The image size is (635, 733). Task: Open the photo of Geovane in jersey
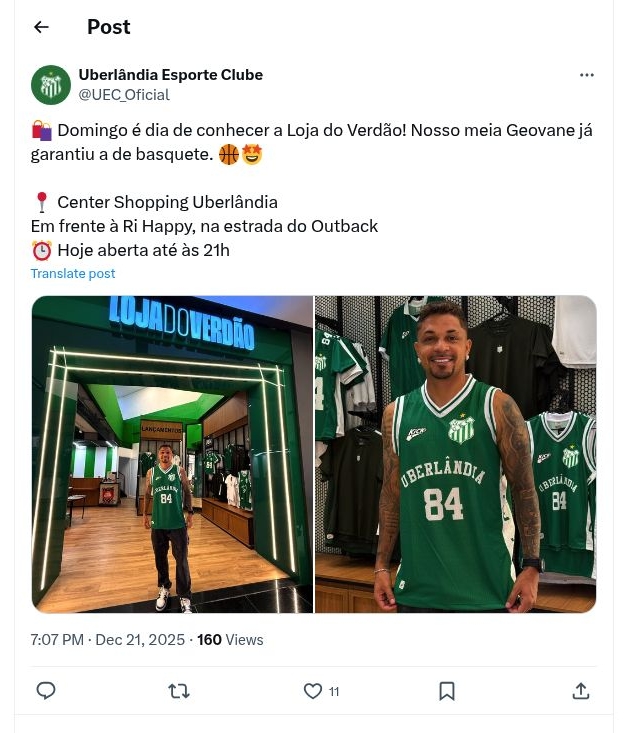coord(456,454)
